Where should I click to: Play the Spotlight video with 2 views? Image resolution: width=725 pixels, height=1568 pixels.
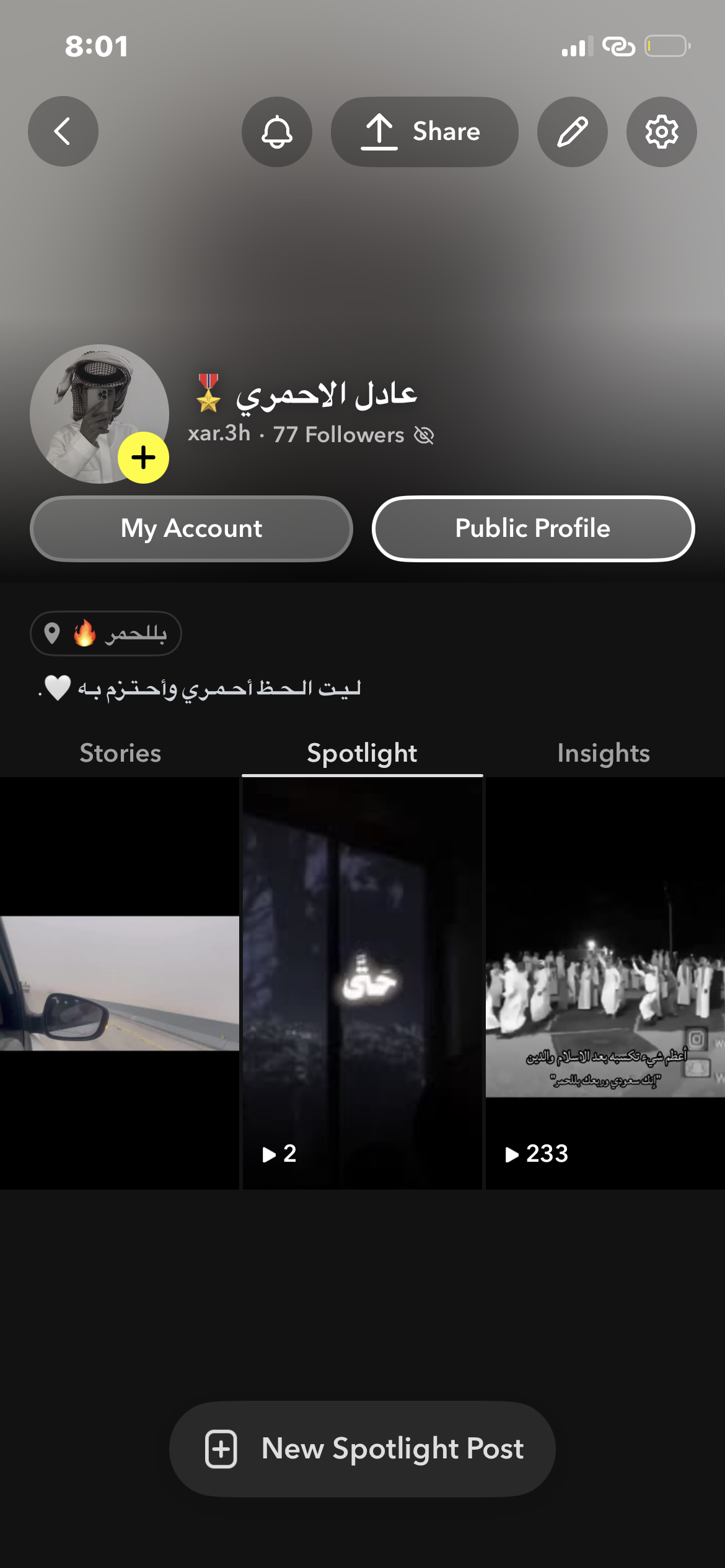(362, 983)
